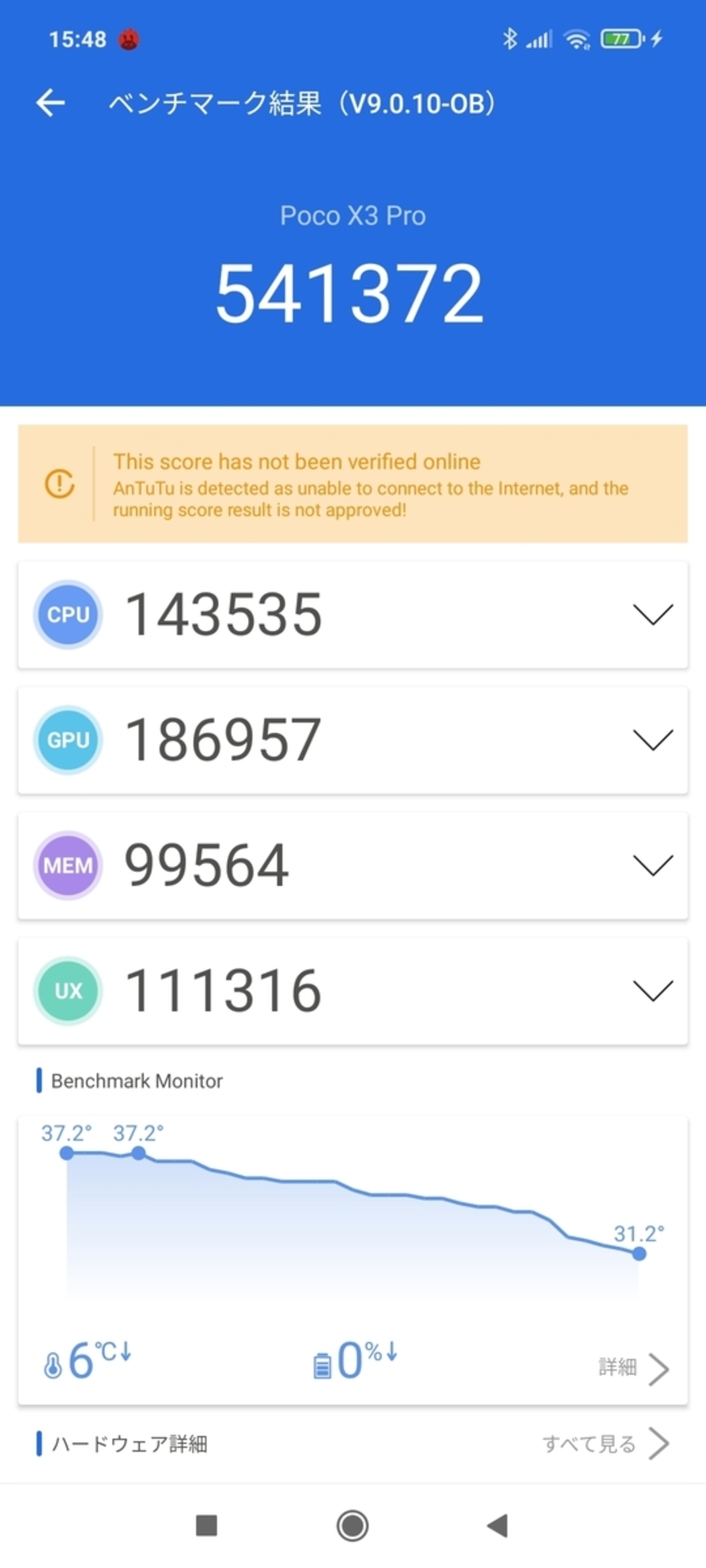
Task: Tap すべて見る for hardware details
Action: pyautogui.click(x=605, y=1443)
